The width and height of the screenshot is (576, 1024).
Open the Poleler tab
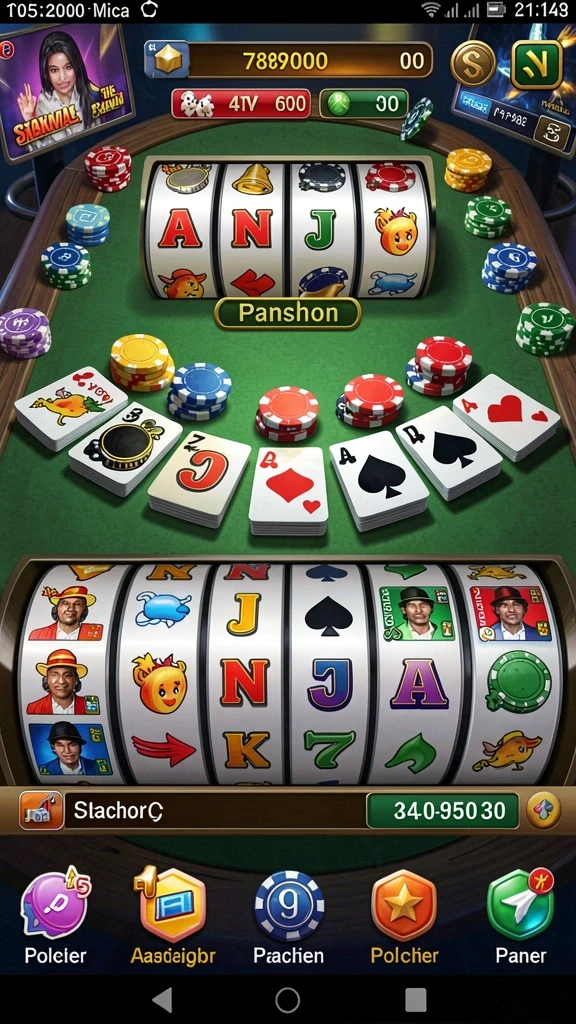pos(55,916)
